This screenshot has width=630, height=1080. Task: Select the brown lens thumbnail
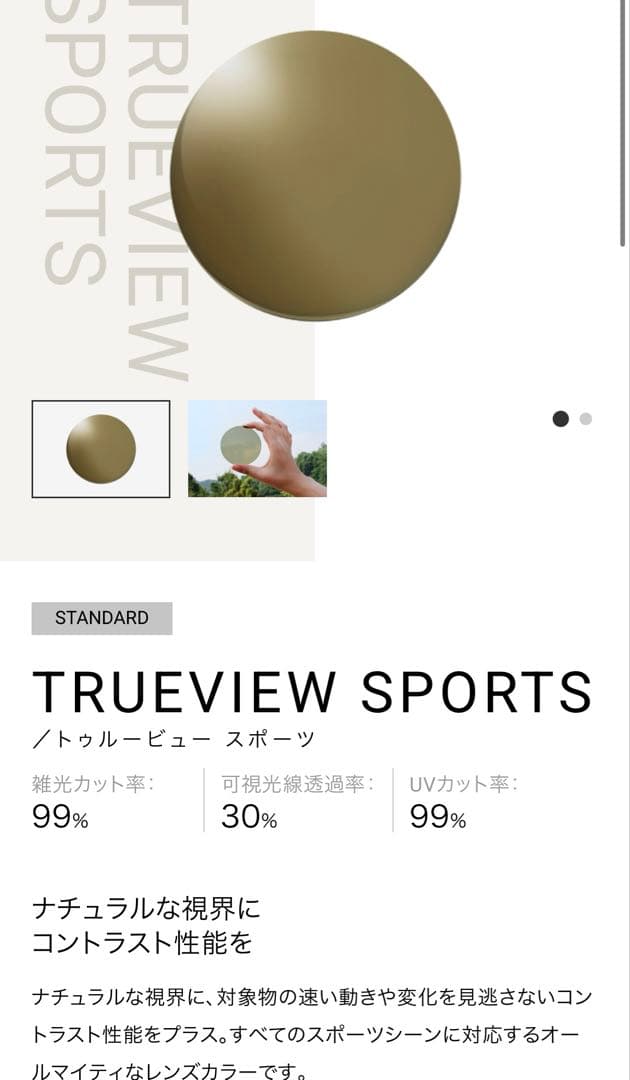click(101, 449)
